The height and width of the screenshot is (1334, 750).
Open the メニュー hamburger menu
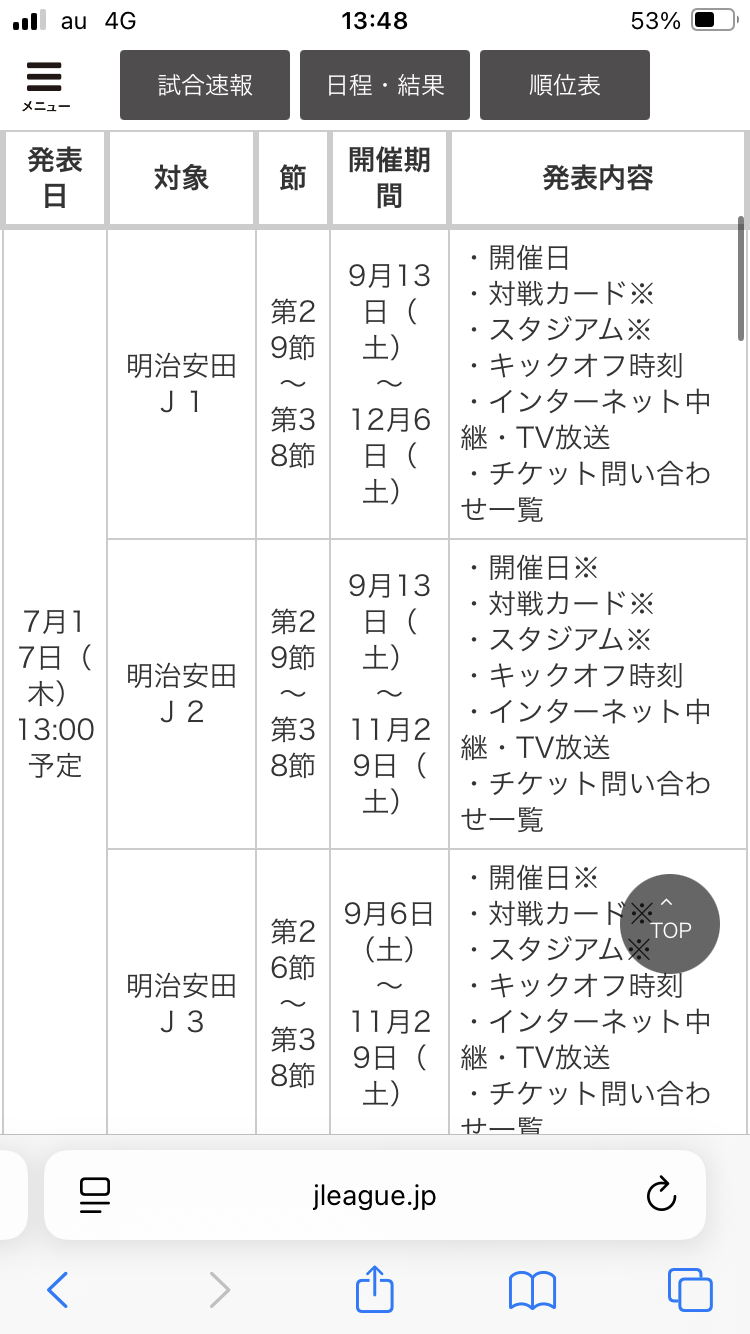click(x=45, y=86)
